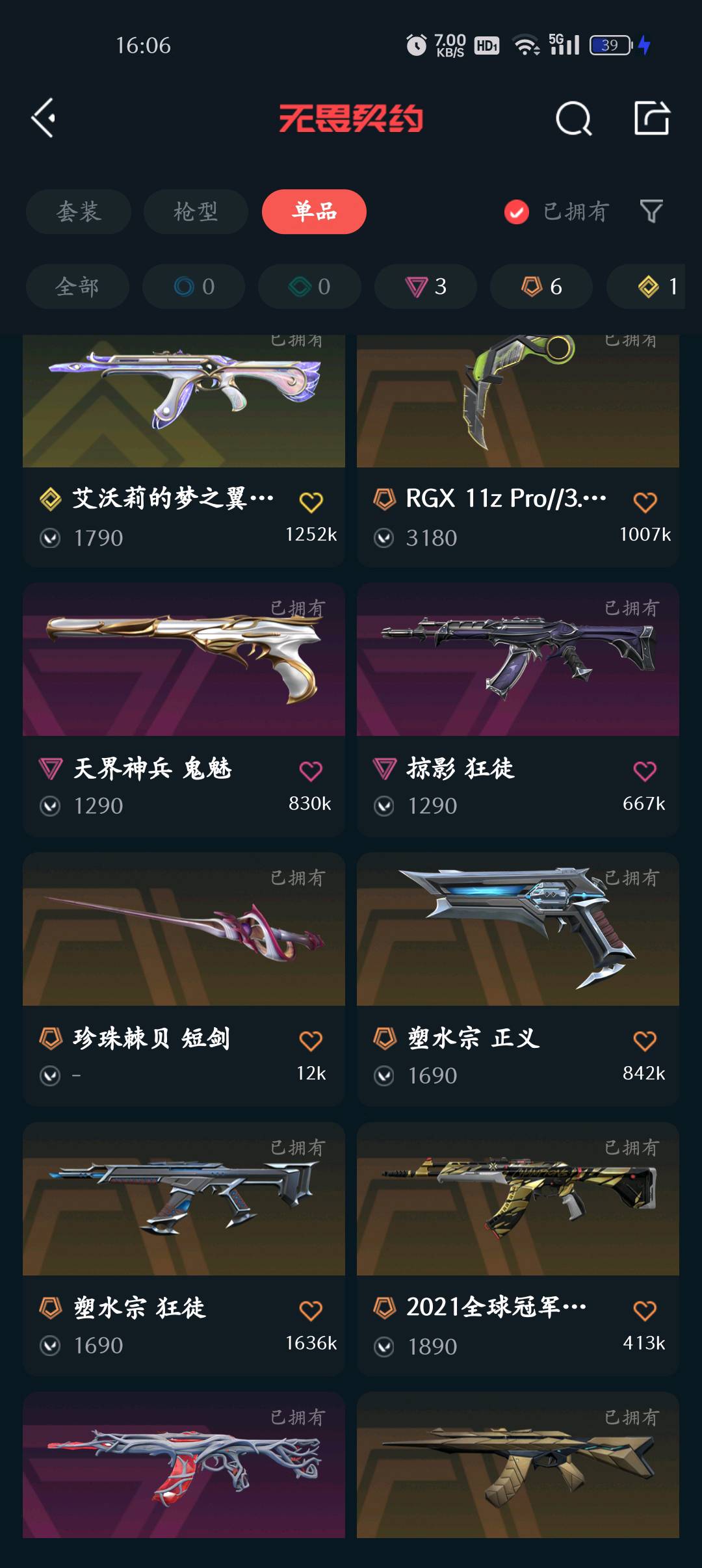Uncheck the 已拥有 filter checkbox
The height and width of the screenshot is (1568, 702).
(x=517, y=212)
